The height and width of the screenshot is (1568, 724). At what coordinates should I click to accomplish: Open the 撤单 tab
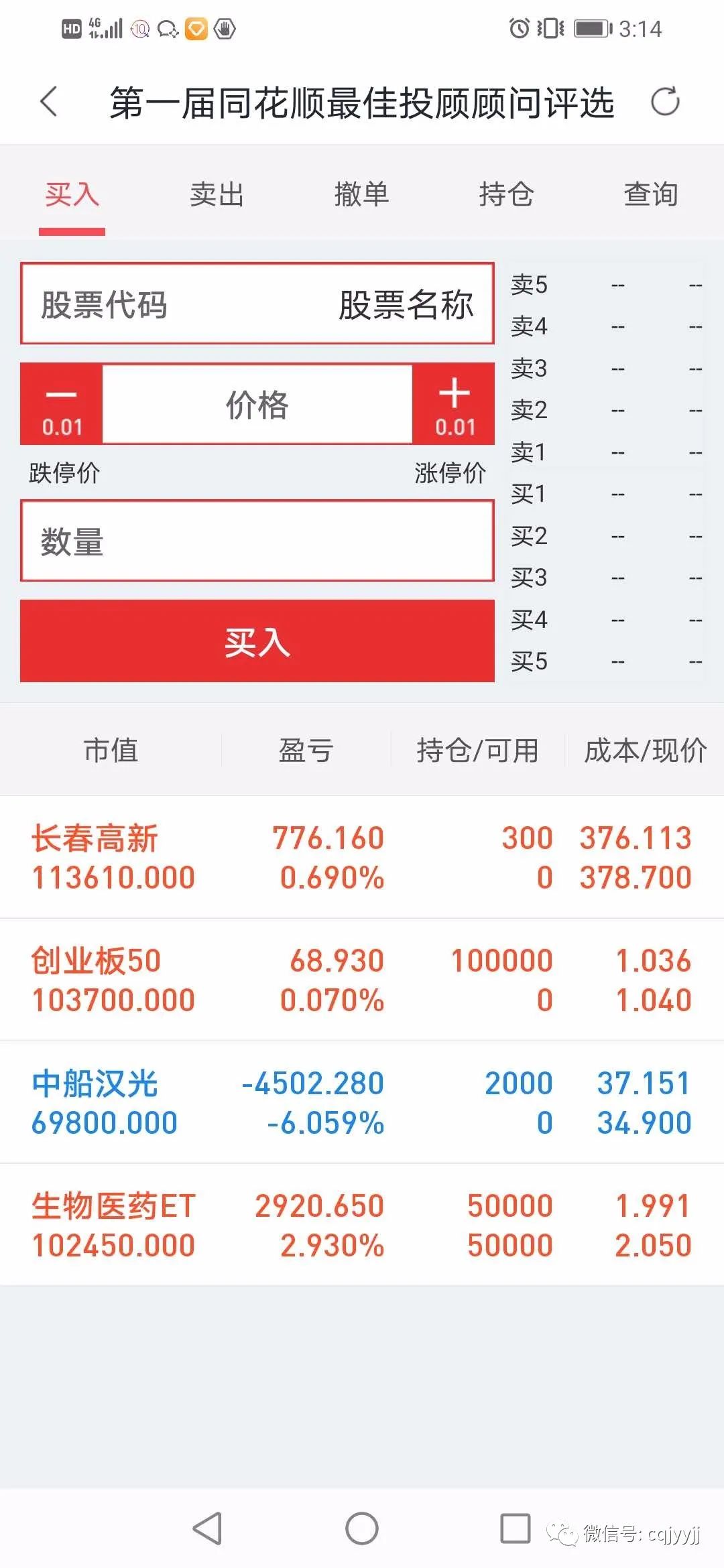coord(361,194)
